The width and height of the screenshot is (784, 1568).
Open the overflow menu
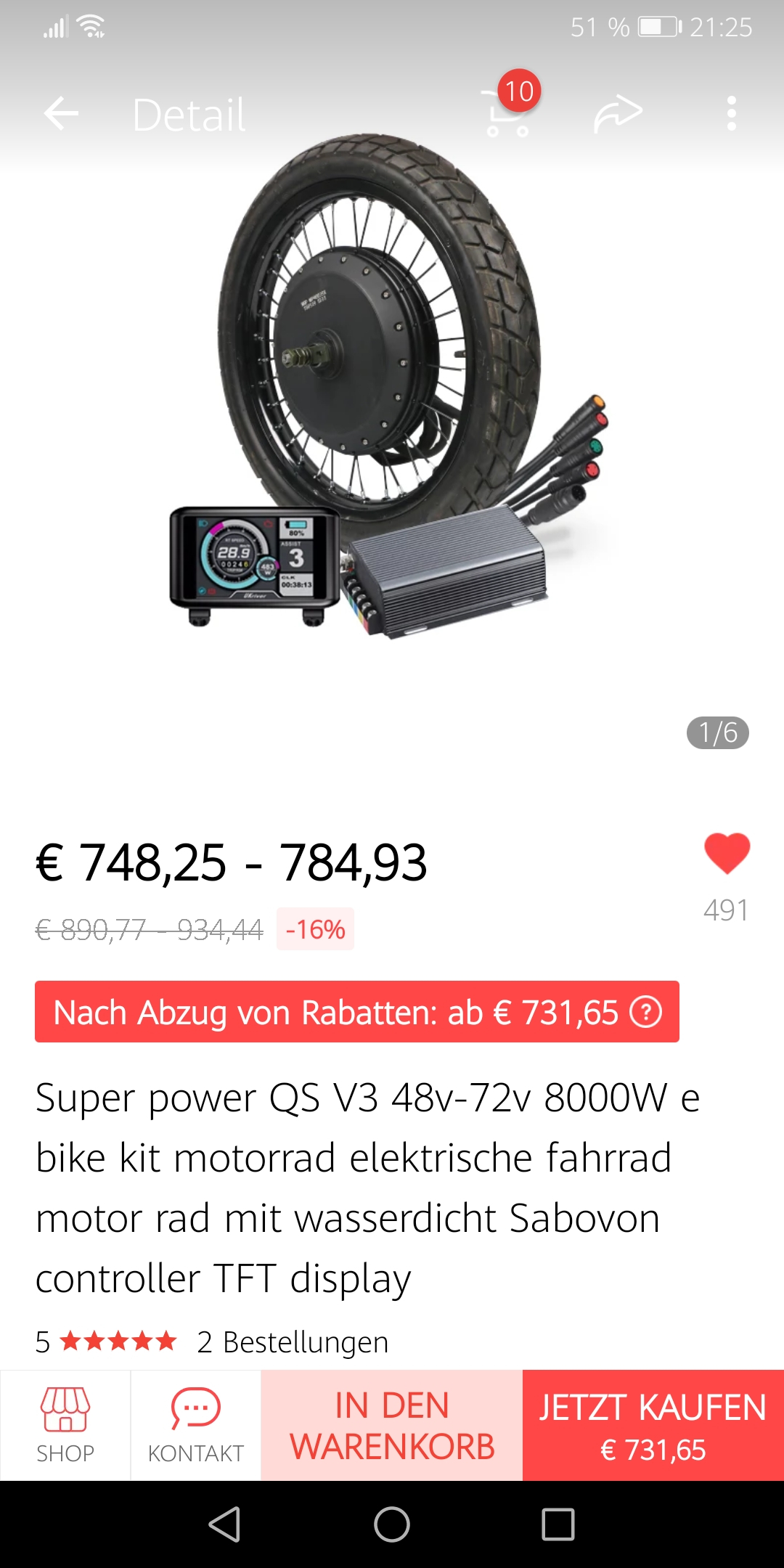(x=731, y=113)
